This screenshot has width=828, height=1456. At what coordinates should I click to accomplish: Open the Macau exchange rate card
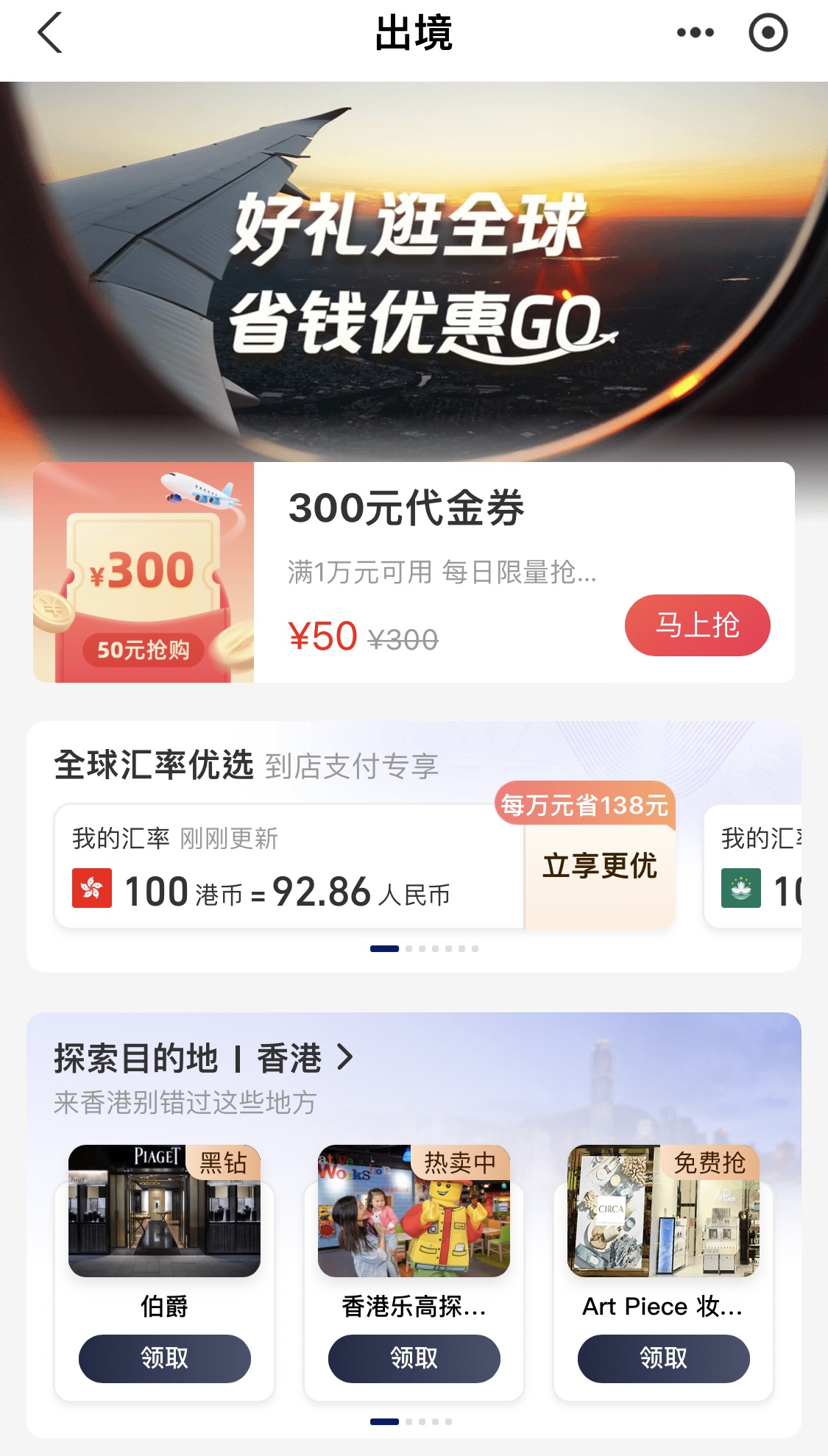[x=754, y=867]
